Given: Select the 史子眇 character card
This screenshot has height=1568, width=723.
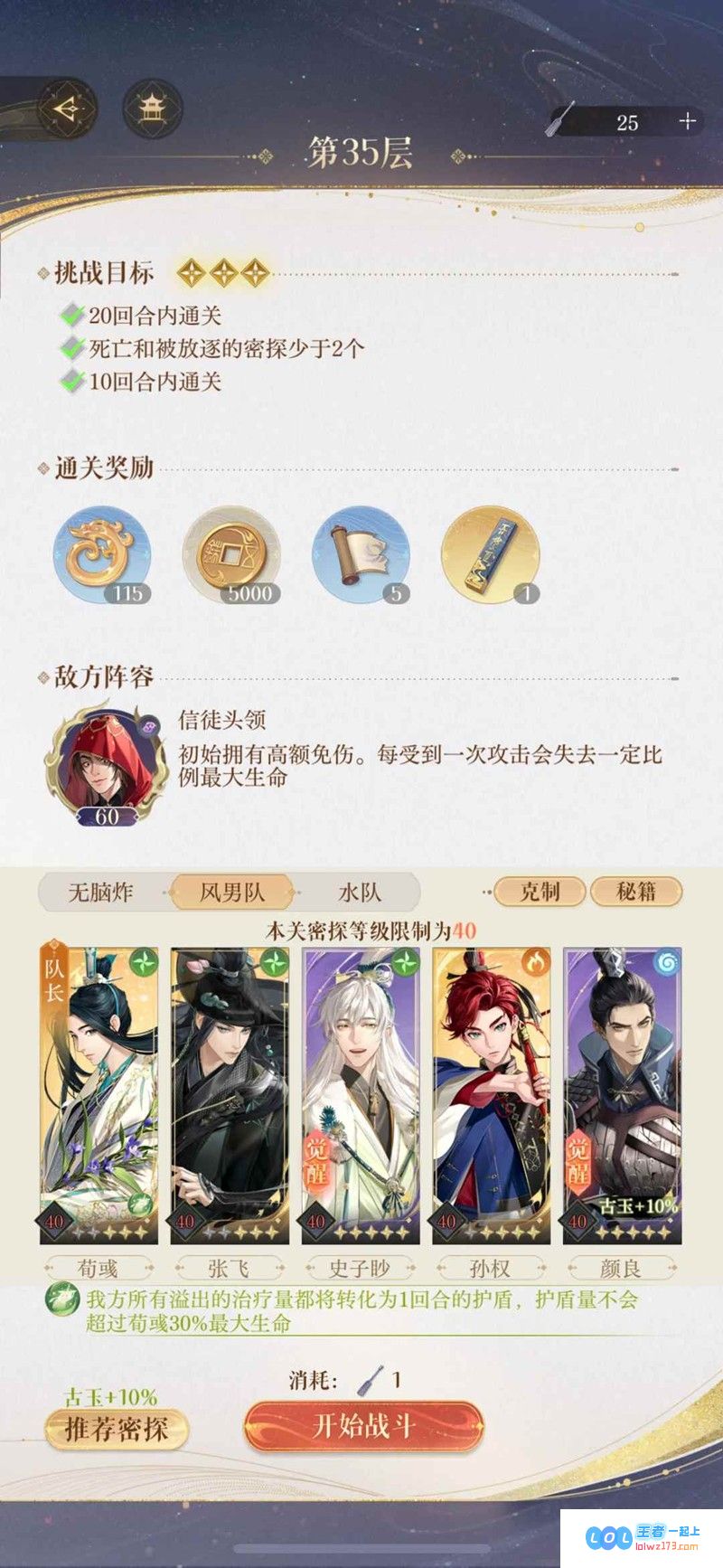Looking at the screenshot, I should (x=361, y=1094).
